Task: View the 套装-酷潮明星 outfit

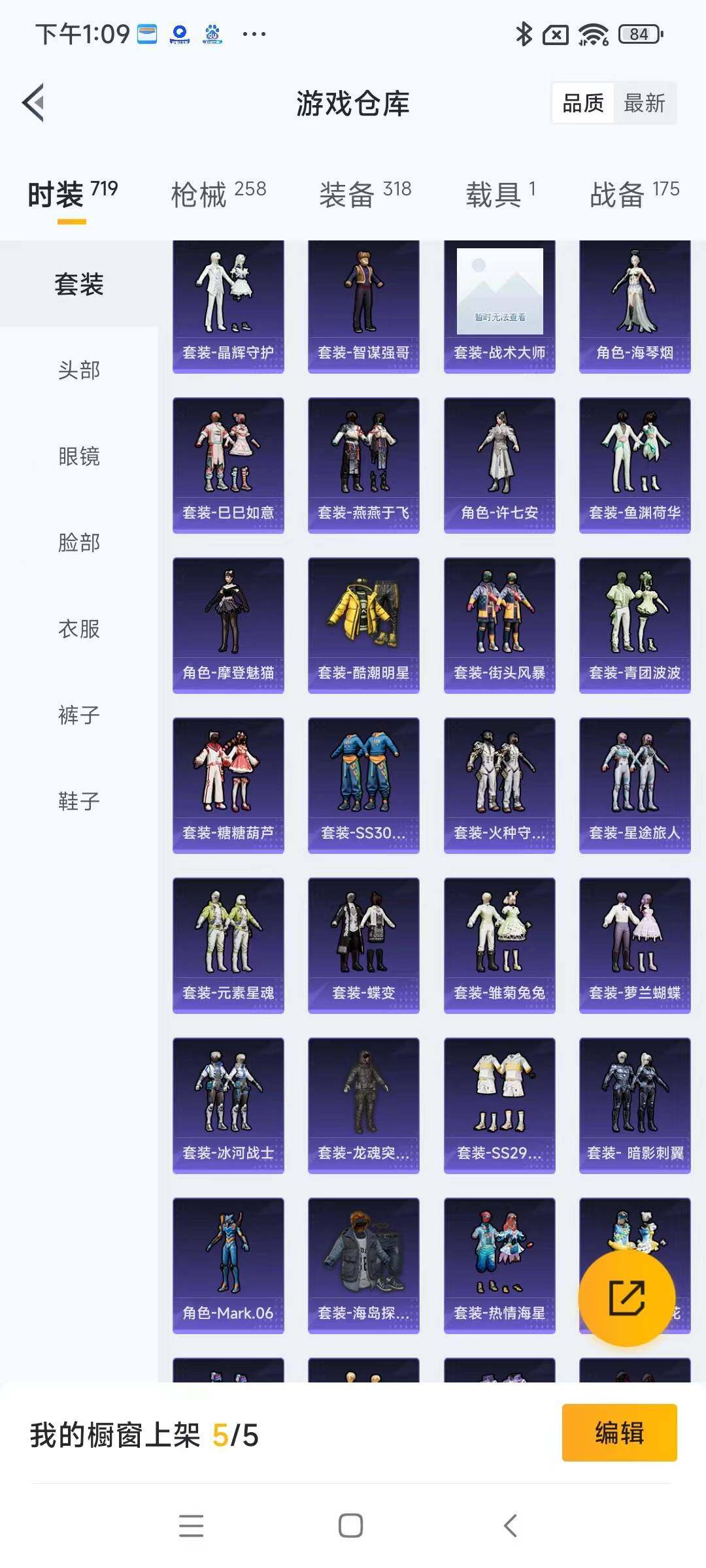Action: [x=363, y=625]
